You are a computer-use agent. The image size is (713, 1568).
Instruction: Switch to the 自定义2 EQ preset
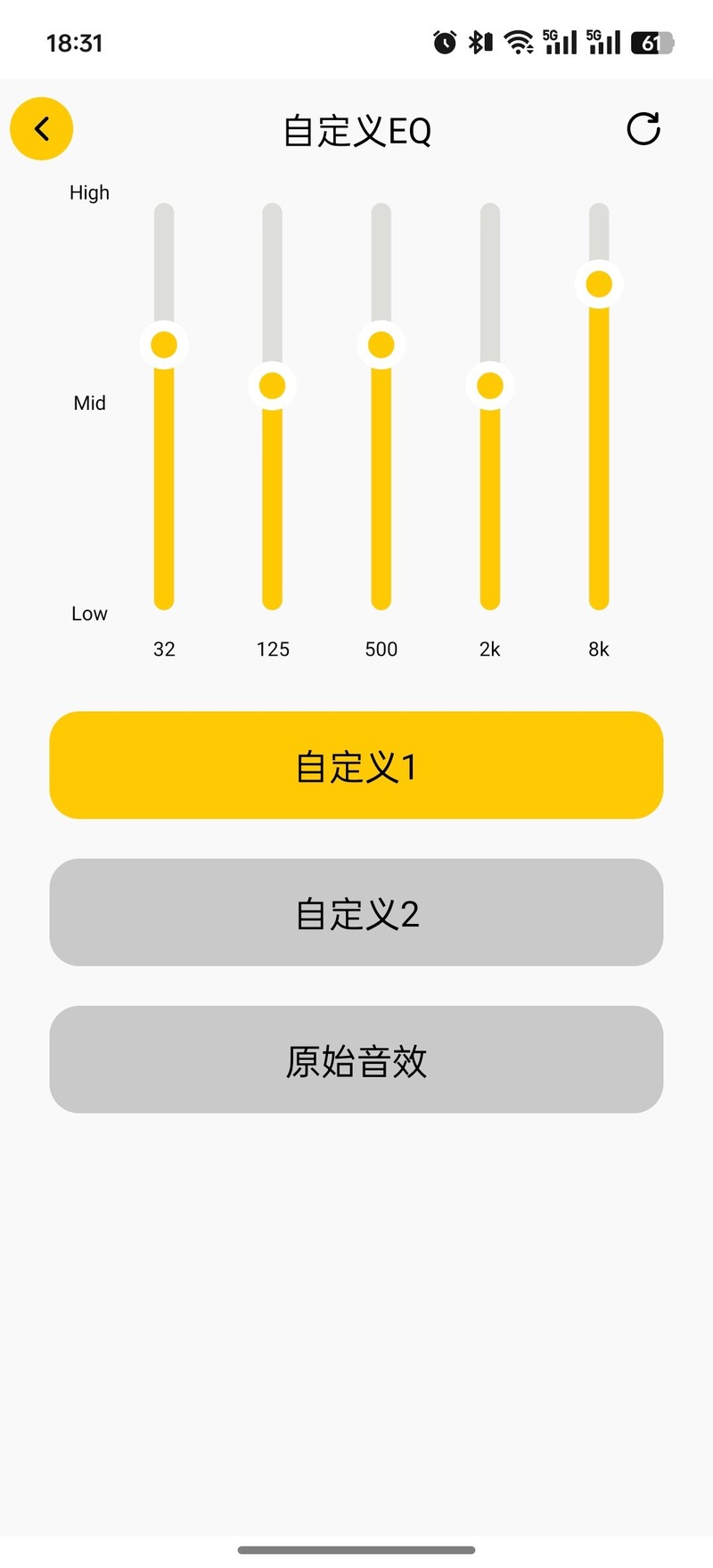356,912
